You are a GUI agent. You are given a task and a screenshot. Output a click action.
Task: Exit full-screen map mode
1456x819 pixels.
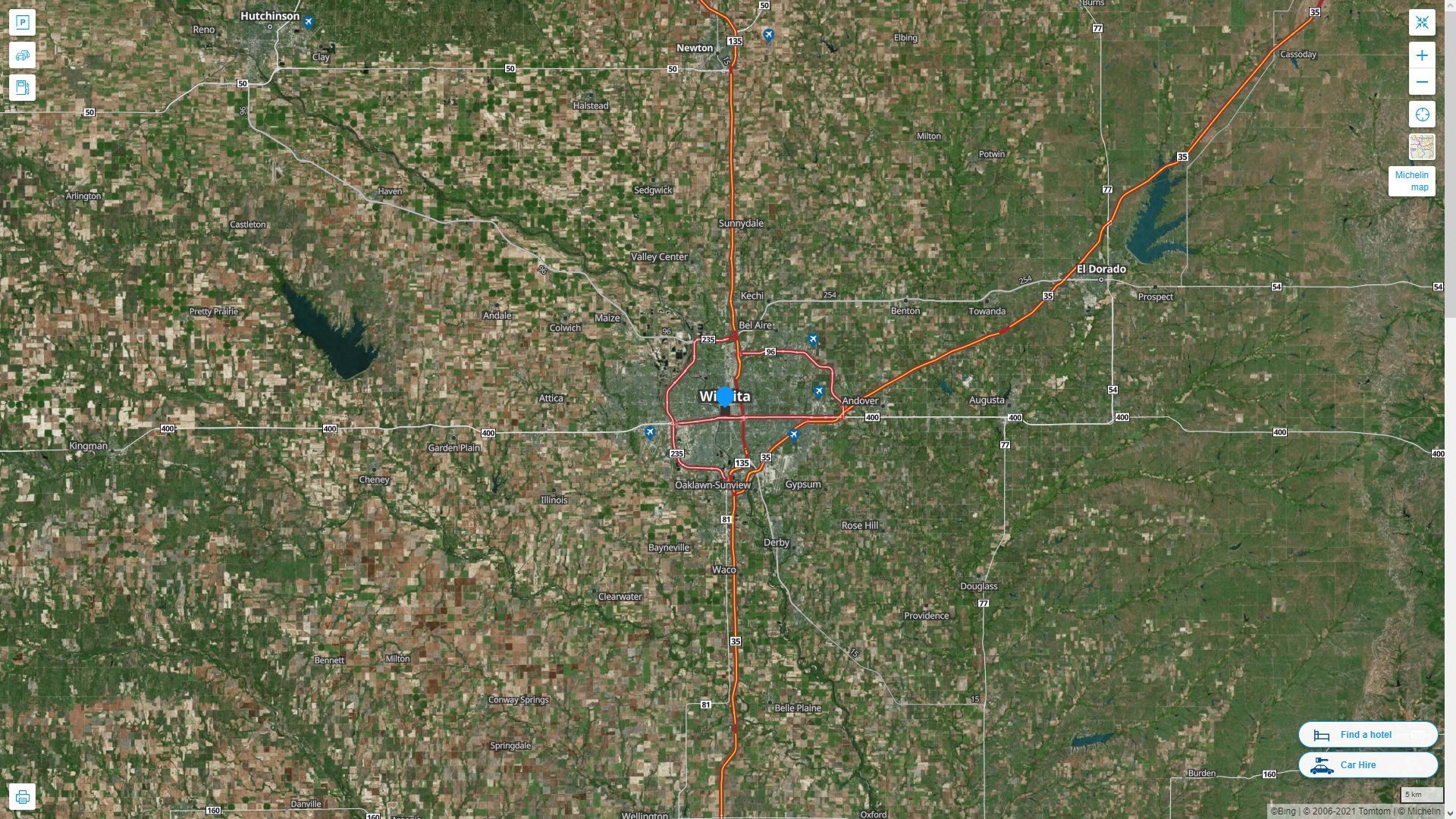[x=1422, y=22]
